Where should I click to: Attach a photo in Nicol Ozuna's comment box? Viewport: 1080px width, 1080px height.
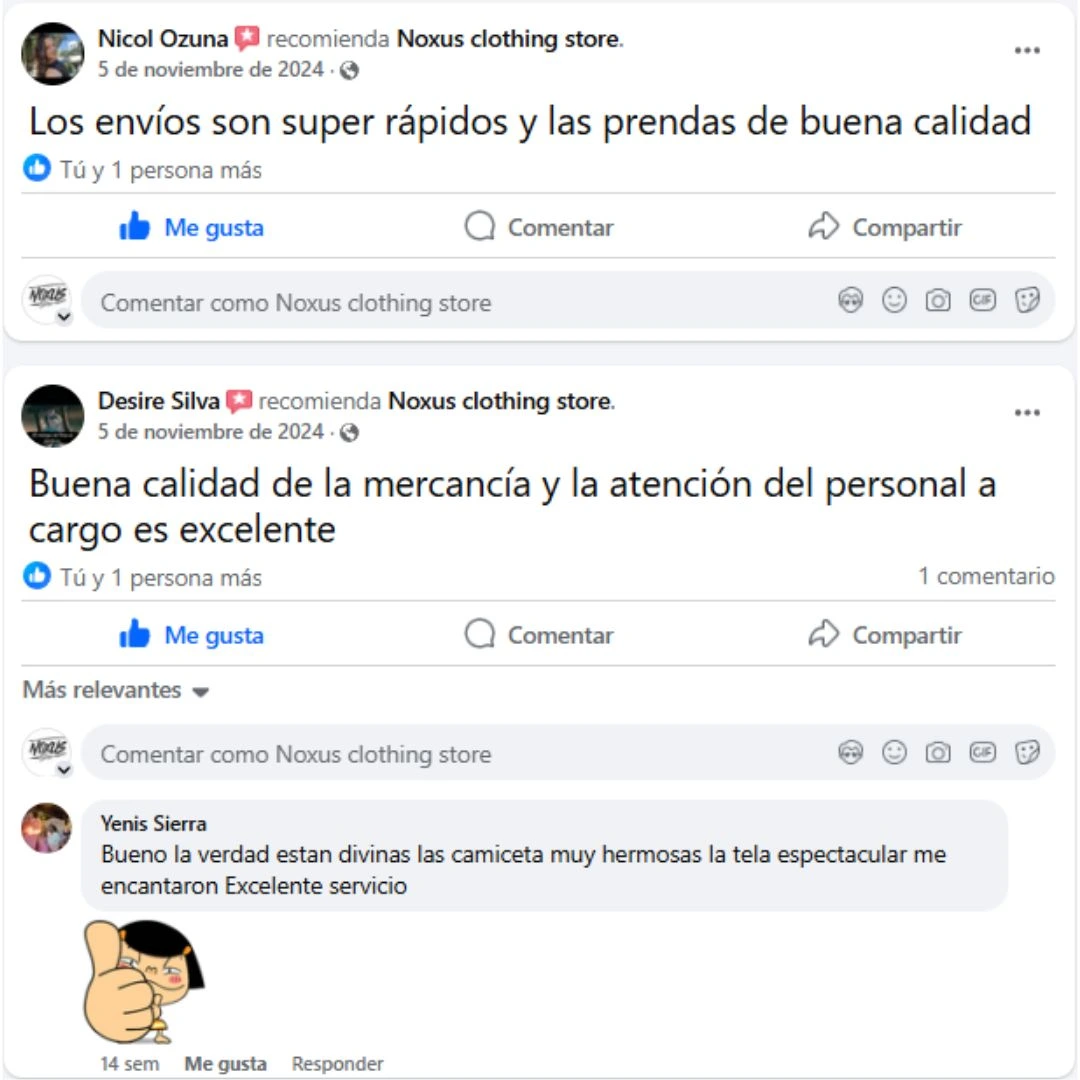[x=937, y=301]
